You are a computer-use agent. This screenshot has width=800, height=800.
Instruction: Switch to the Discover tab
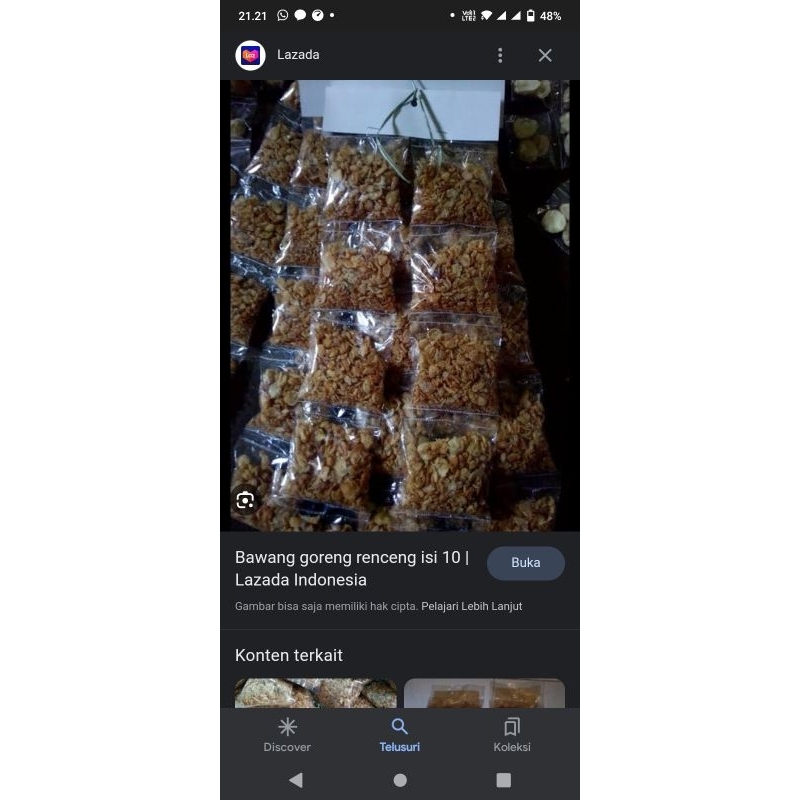(x=287, y=734)
